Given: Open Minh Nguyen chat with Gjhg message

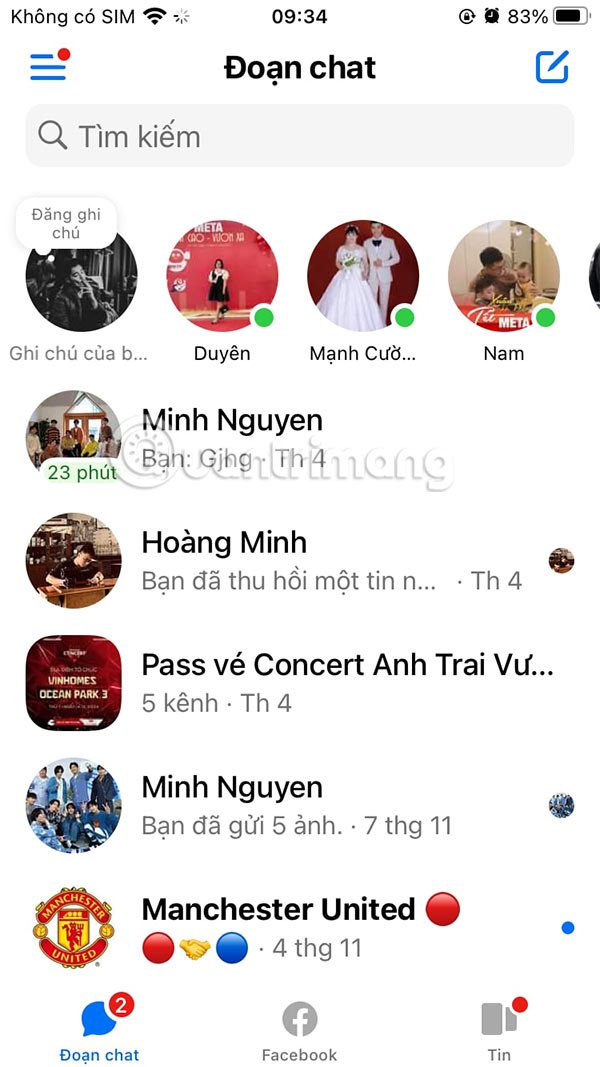Looking at the screenshot, I should [x=300, y=438].
